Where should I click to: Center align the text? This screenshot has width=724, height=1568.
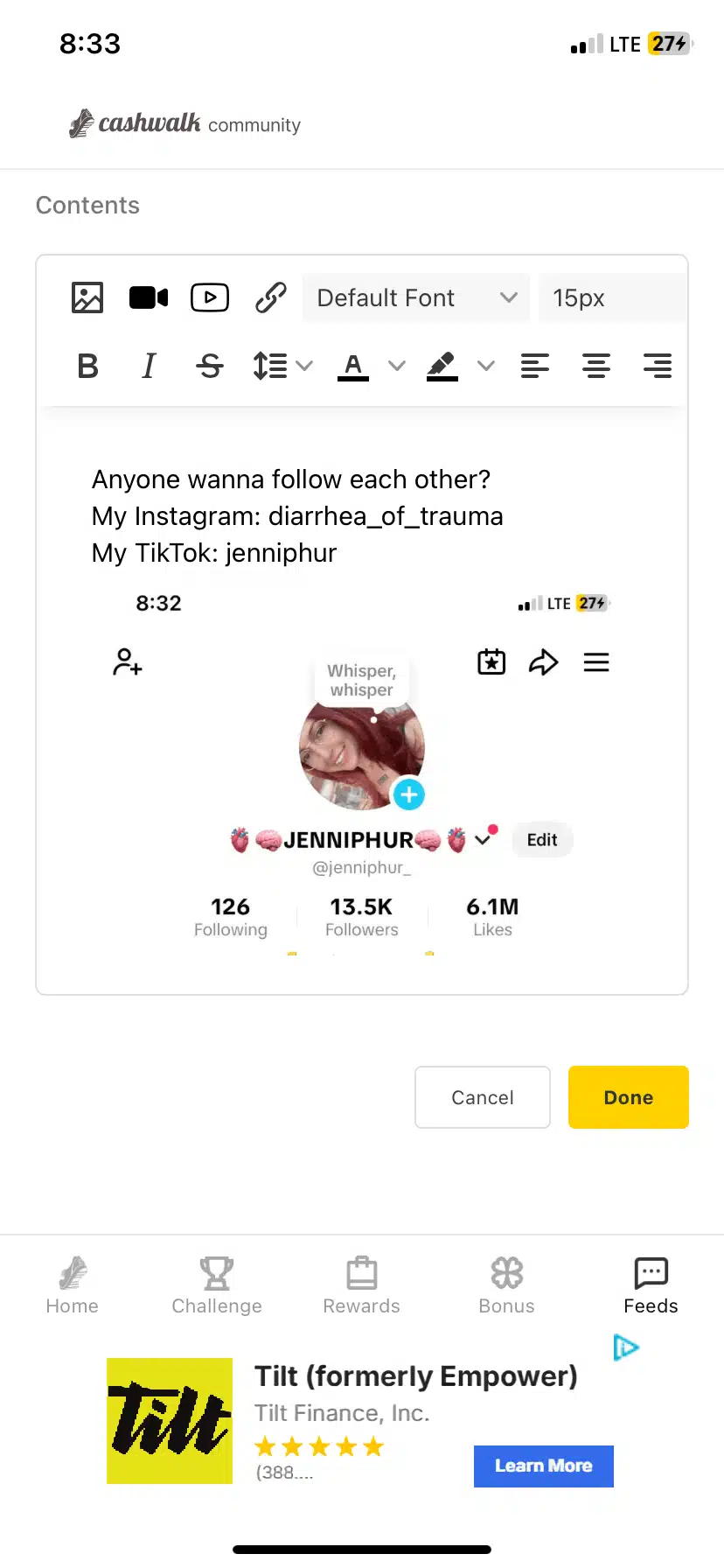[596, 366]
